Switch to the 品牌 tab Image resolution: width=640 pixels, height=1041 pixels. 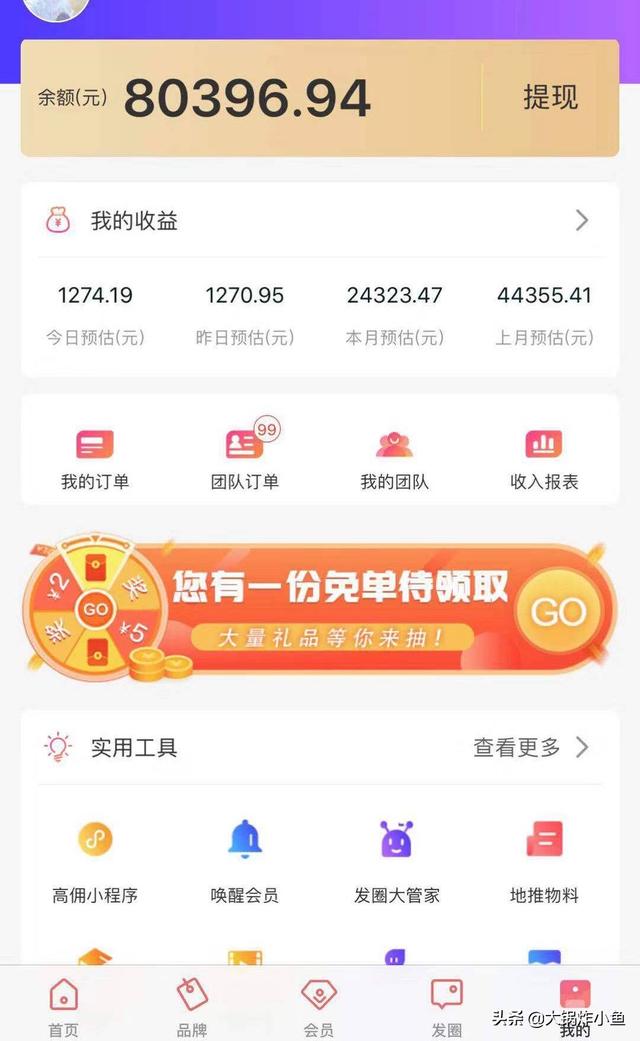[192, 1006]
